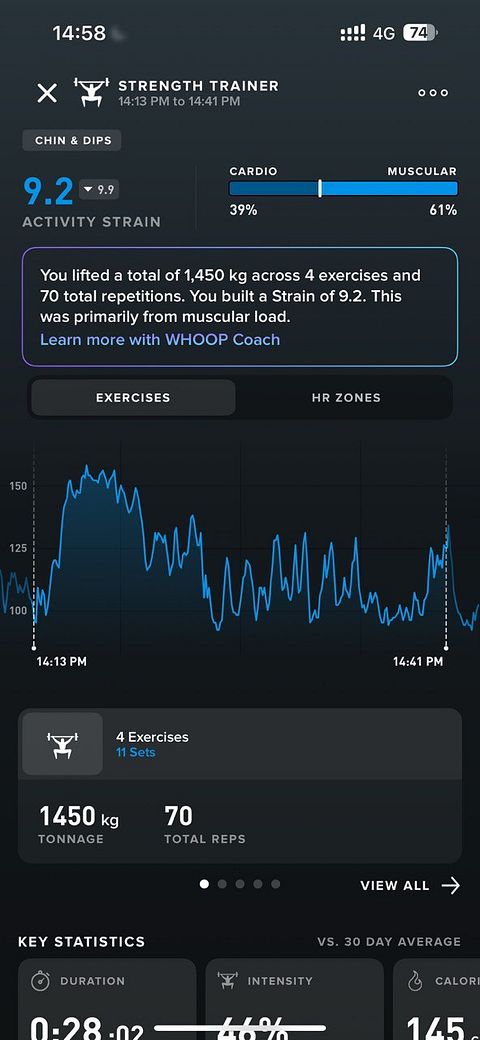Select the Exercises tab
The height and width of the screenshot is (1040, 480).
pyautogui.click(x=133, y=398)
